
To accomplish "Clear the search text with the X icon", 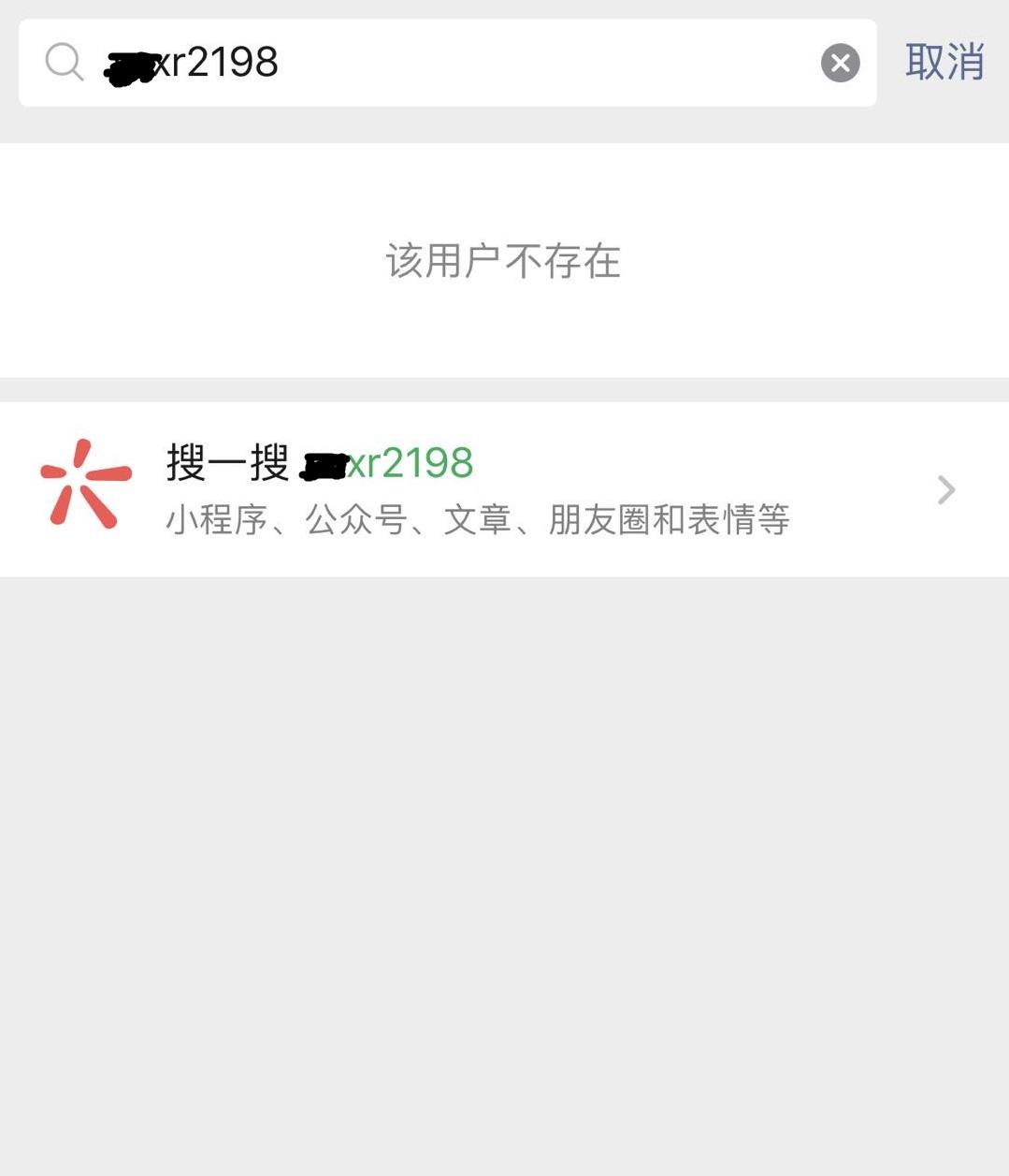I will coord(840,63).
